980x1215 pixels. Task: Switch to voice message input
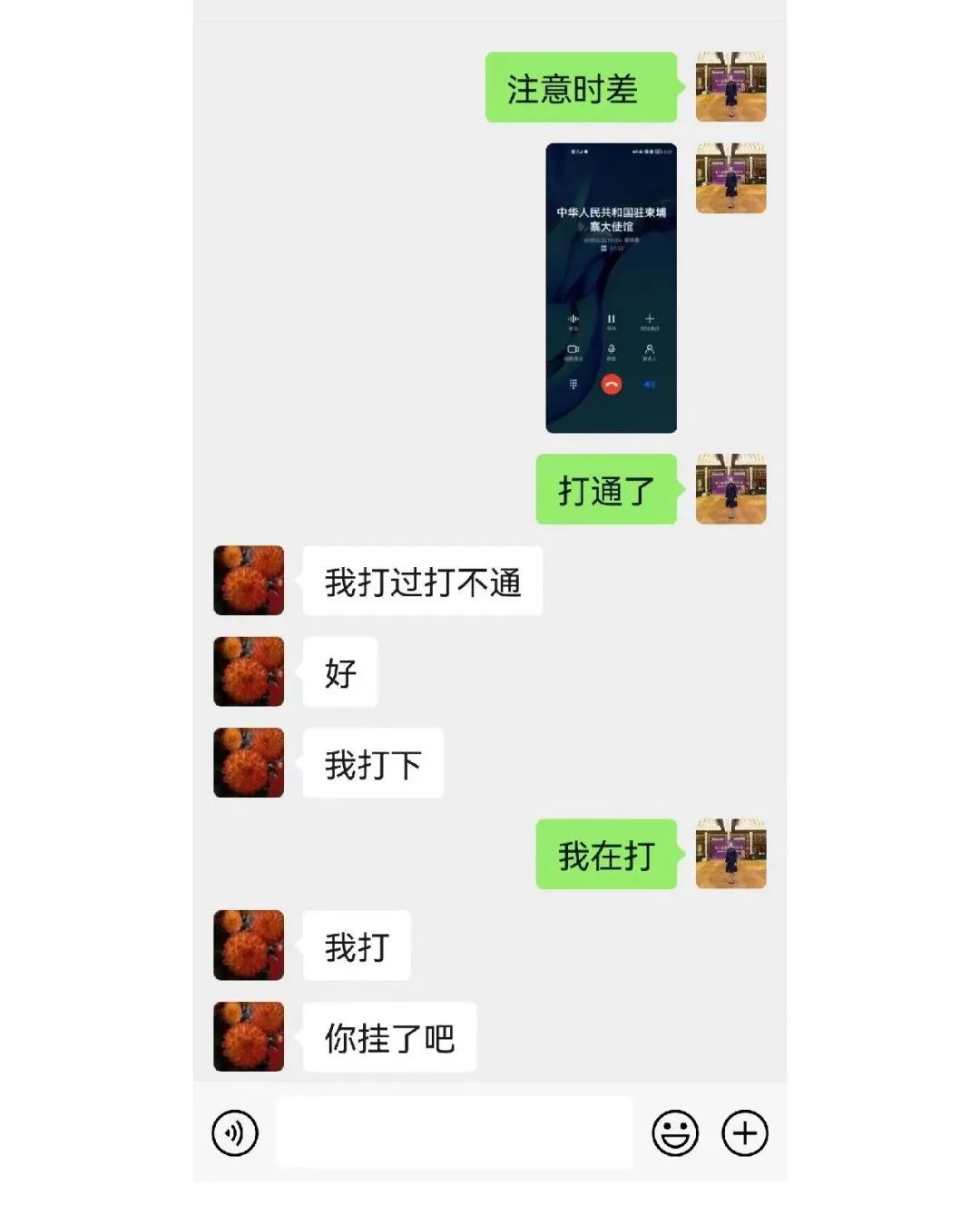click(235, 1133)
